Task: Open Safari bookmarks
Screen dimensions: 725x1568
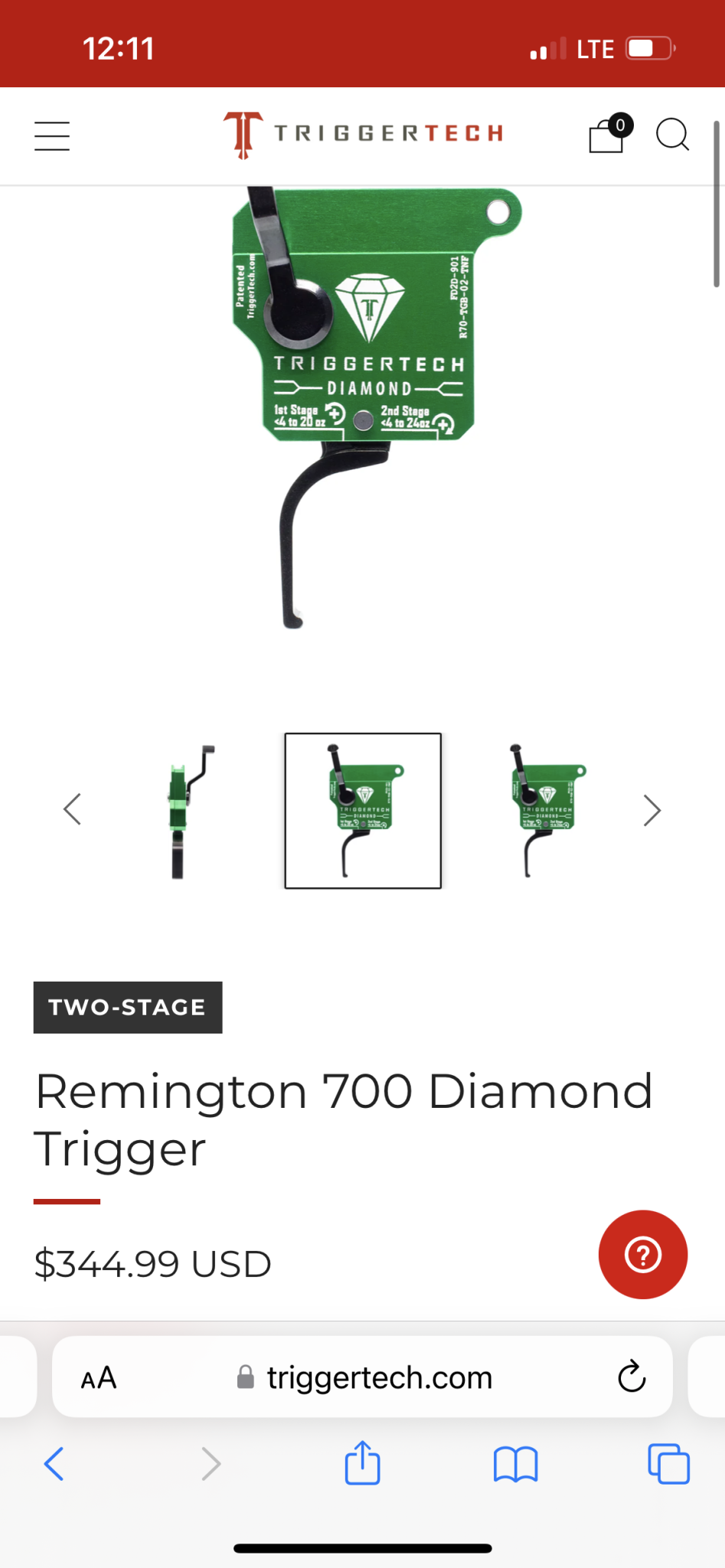Action: (x=515, y=1464)
